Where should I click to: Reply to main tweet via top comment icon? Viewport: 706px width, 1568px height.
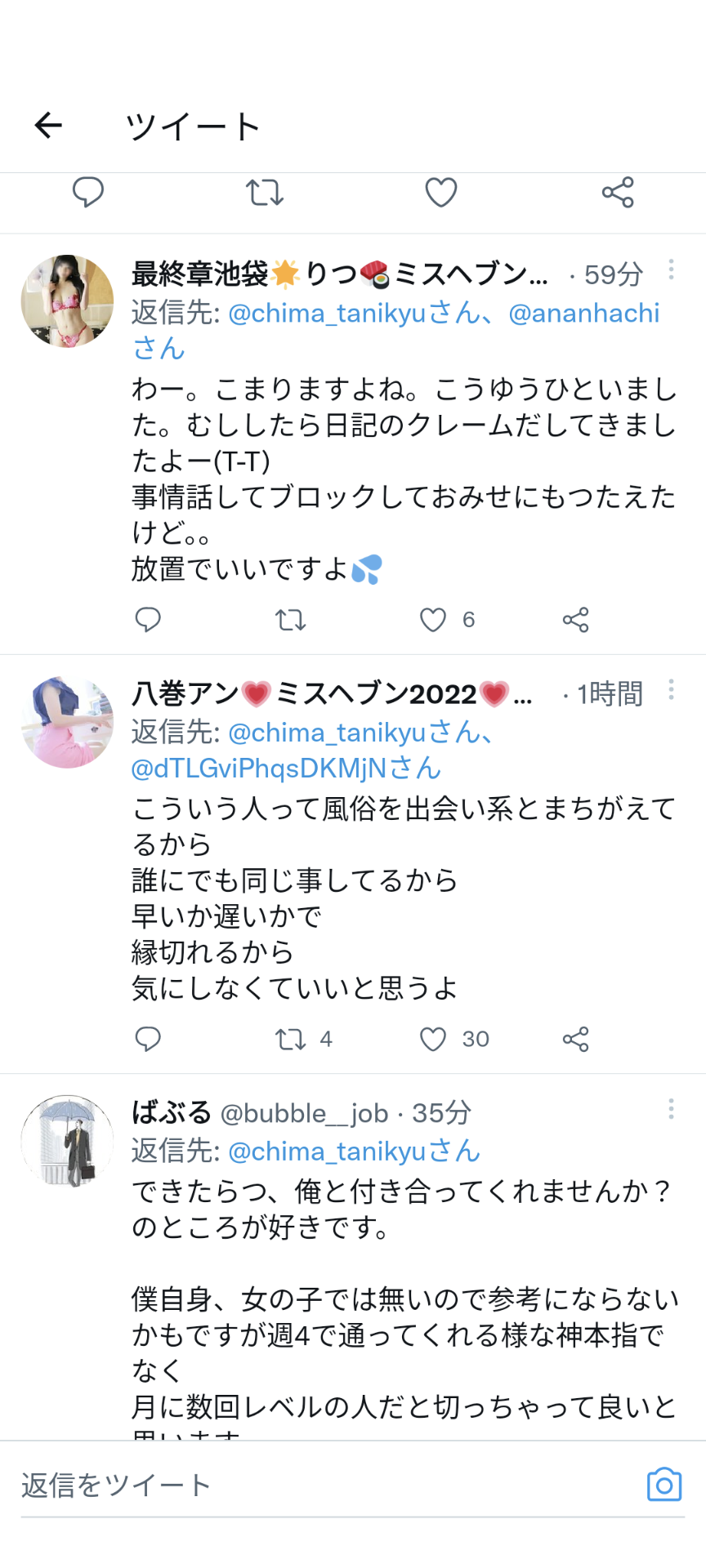[88, 193]
